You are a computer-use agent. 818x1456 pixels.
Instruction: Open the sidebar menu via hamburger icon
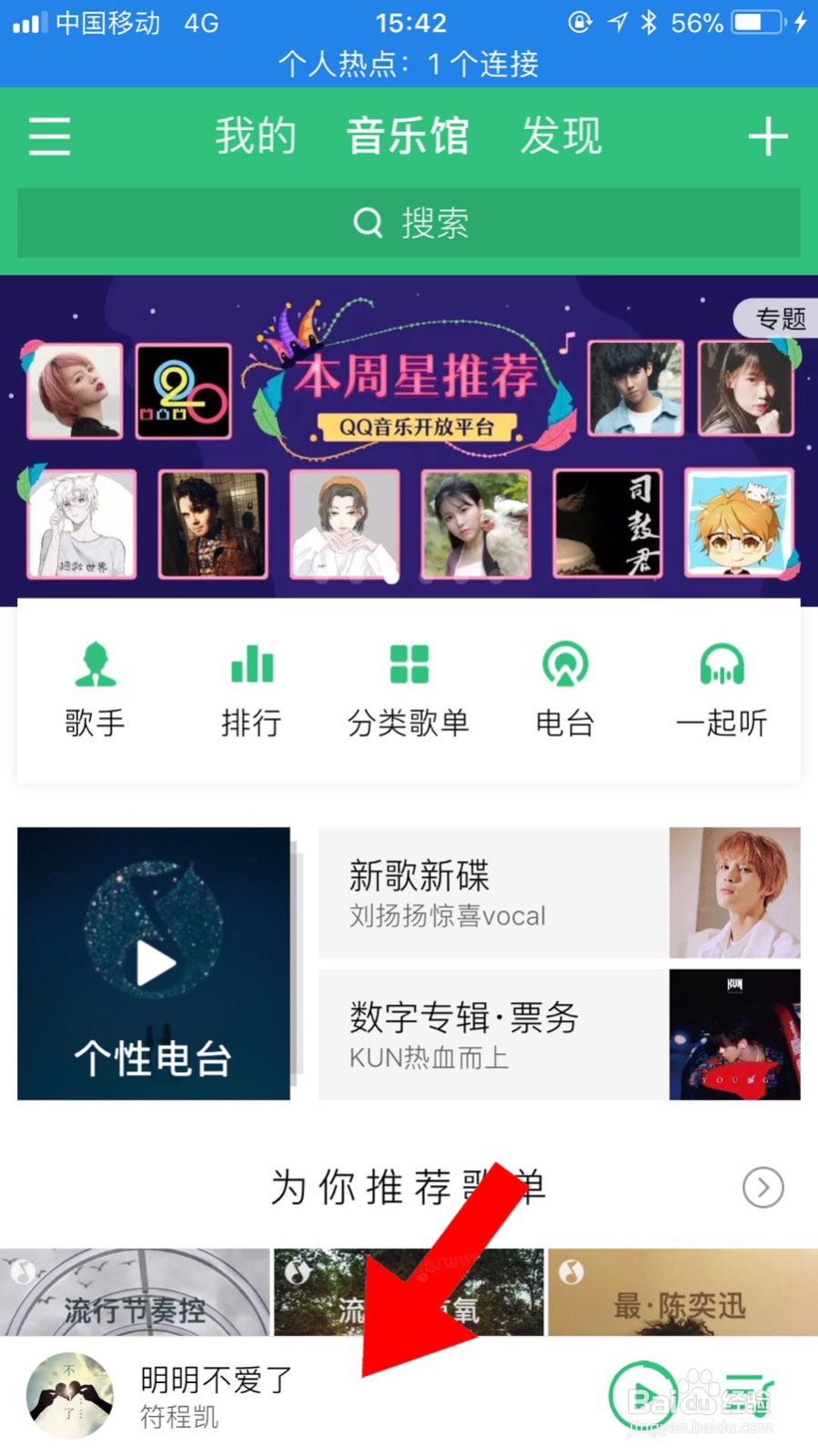tap(48, 136)
